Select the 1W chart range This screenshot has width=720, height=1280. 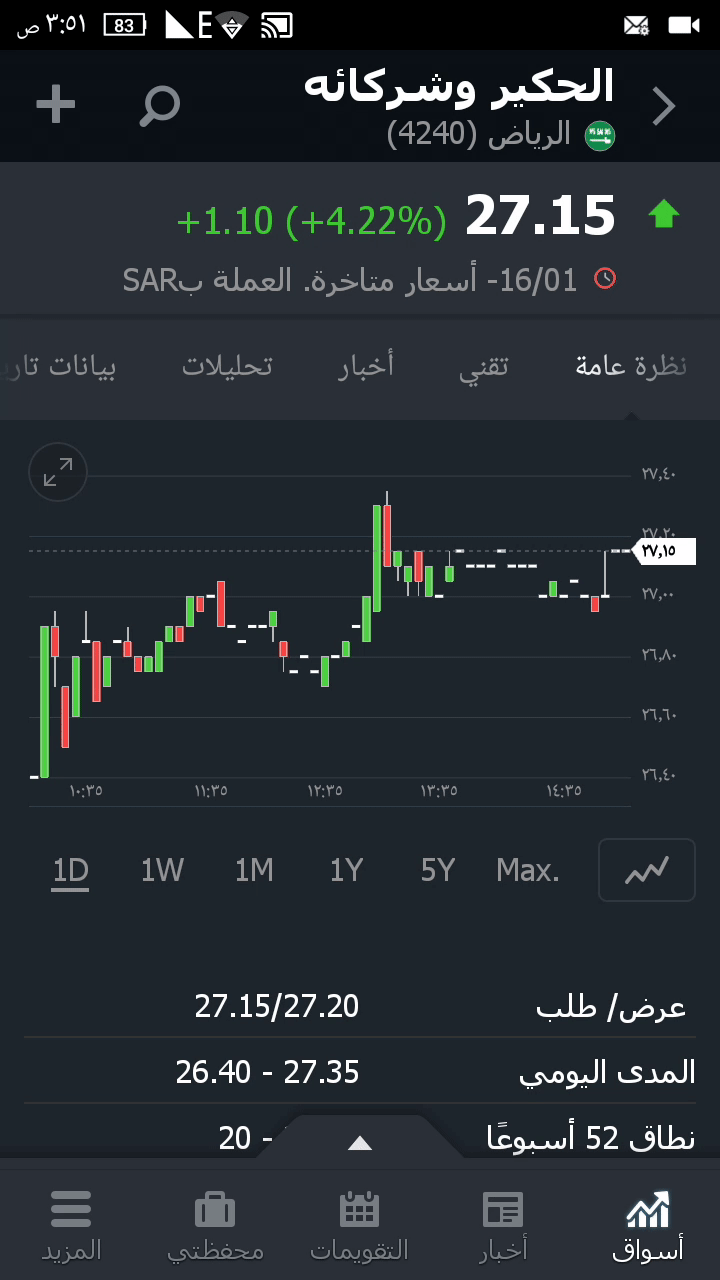(162, 871)
